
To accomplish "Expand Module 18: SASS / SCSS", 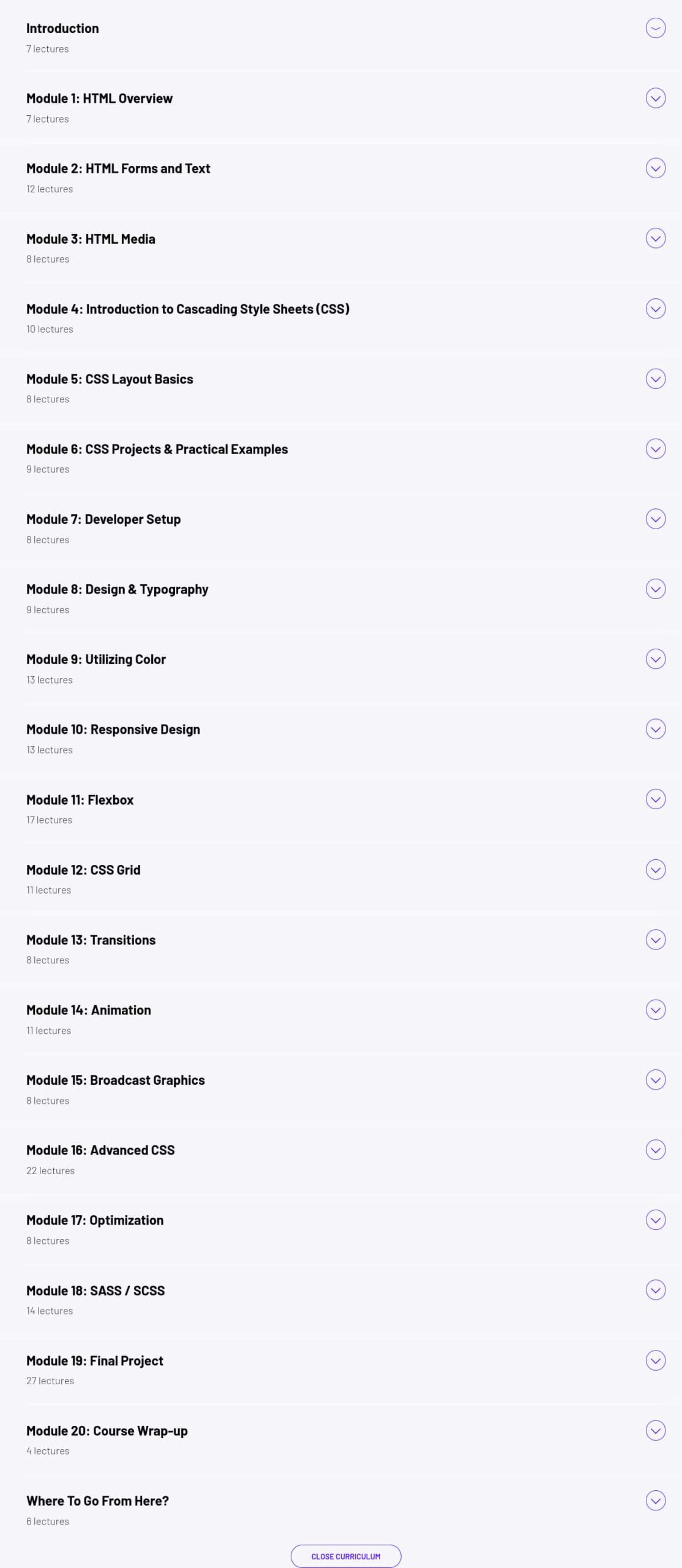I will pyautogui.click(x=655, y=1290).
